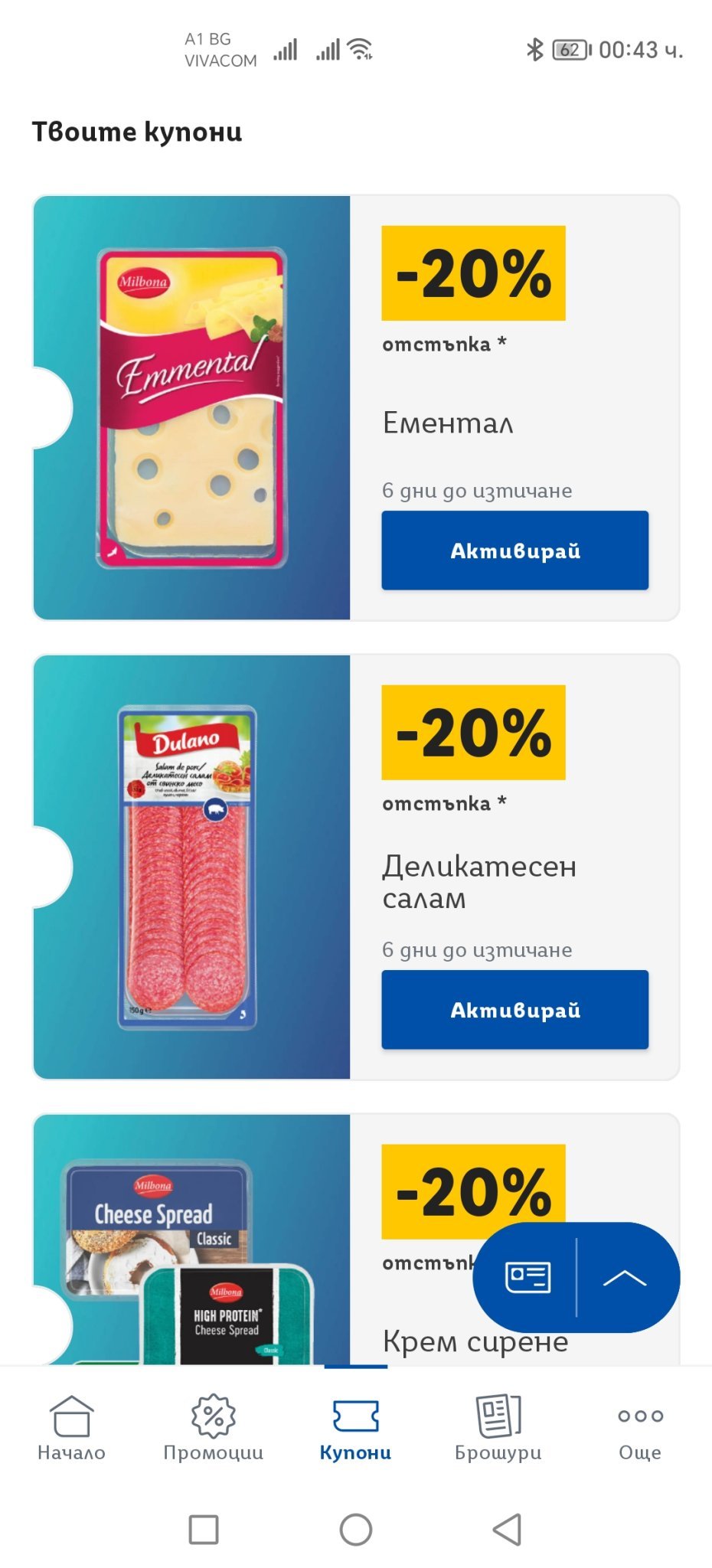Image resolution: width=712 pixels, height=1568 pixels.
Task: Go to the Начало tab
Action: click(x=71, y=1429)
